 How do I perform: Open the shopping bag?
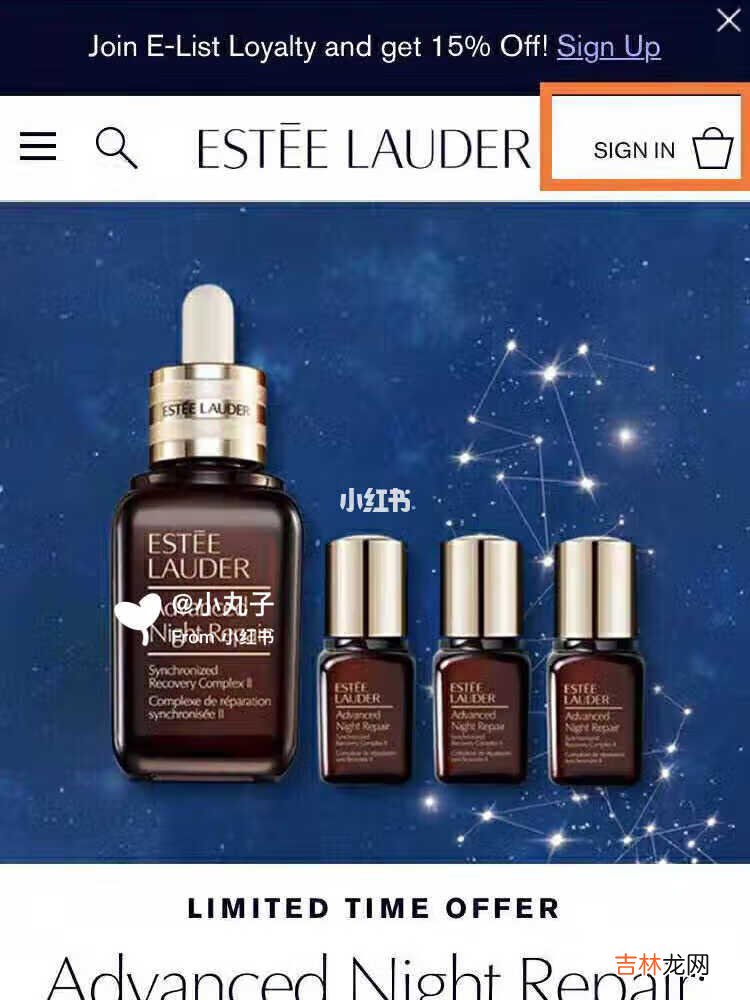(713, 148)
